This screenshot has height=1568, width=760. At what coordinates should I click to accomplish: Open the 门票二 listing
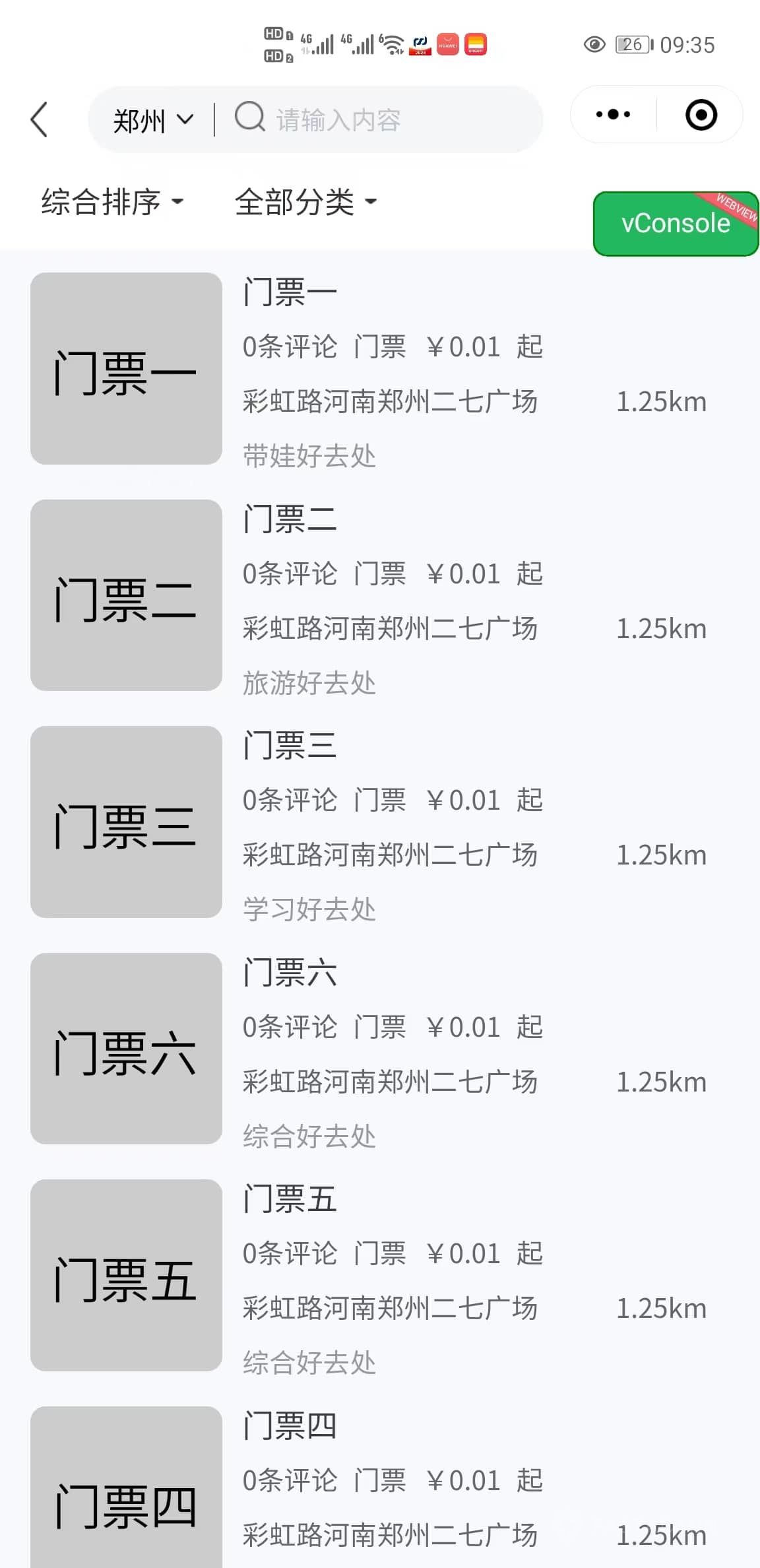(380, 595)
